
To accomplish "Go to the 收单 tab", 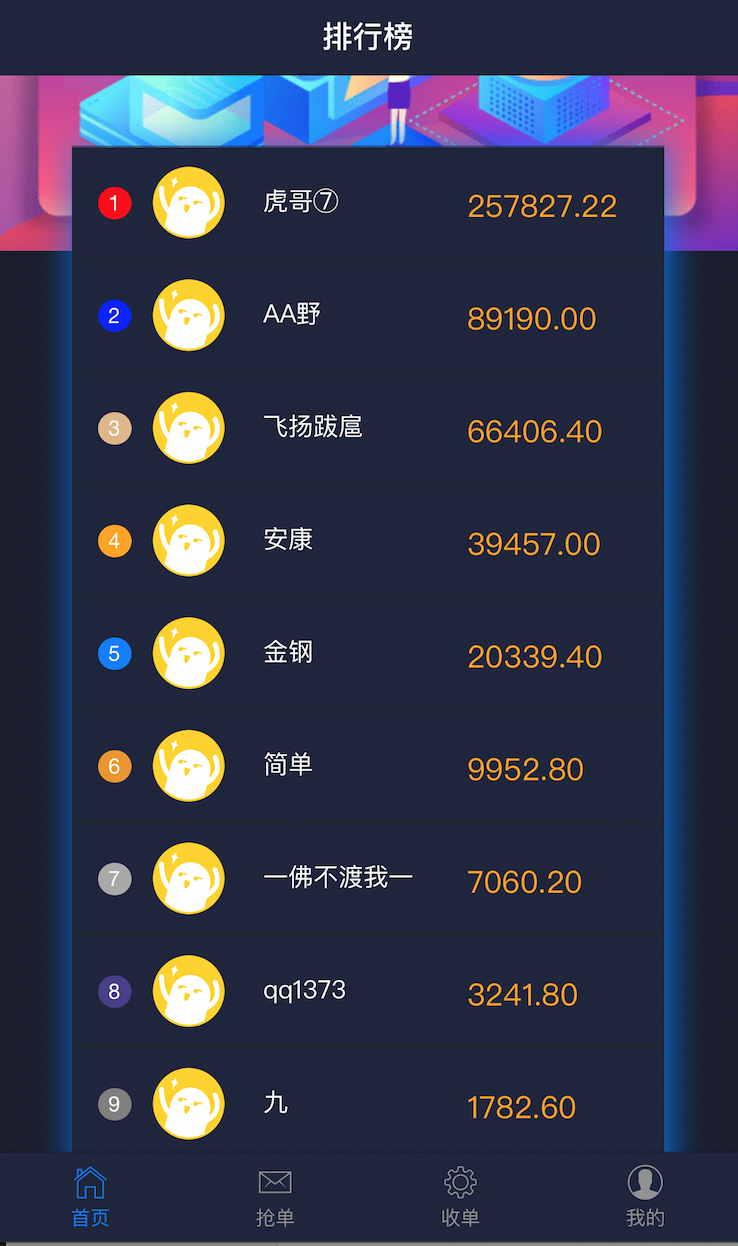I will tap(460, 1196).
